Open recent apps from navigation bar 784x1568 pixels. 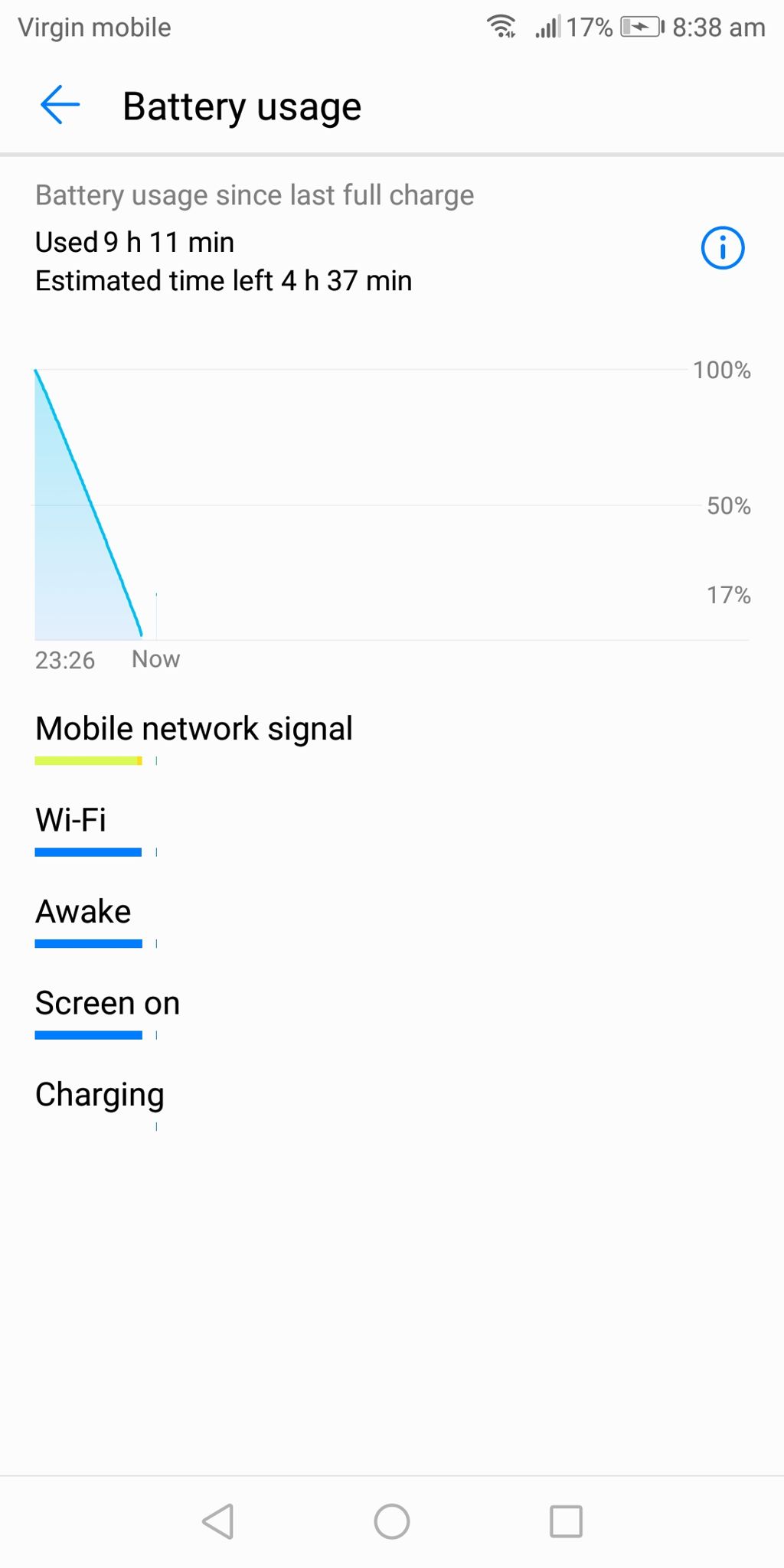click(x=566, y=1521)
